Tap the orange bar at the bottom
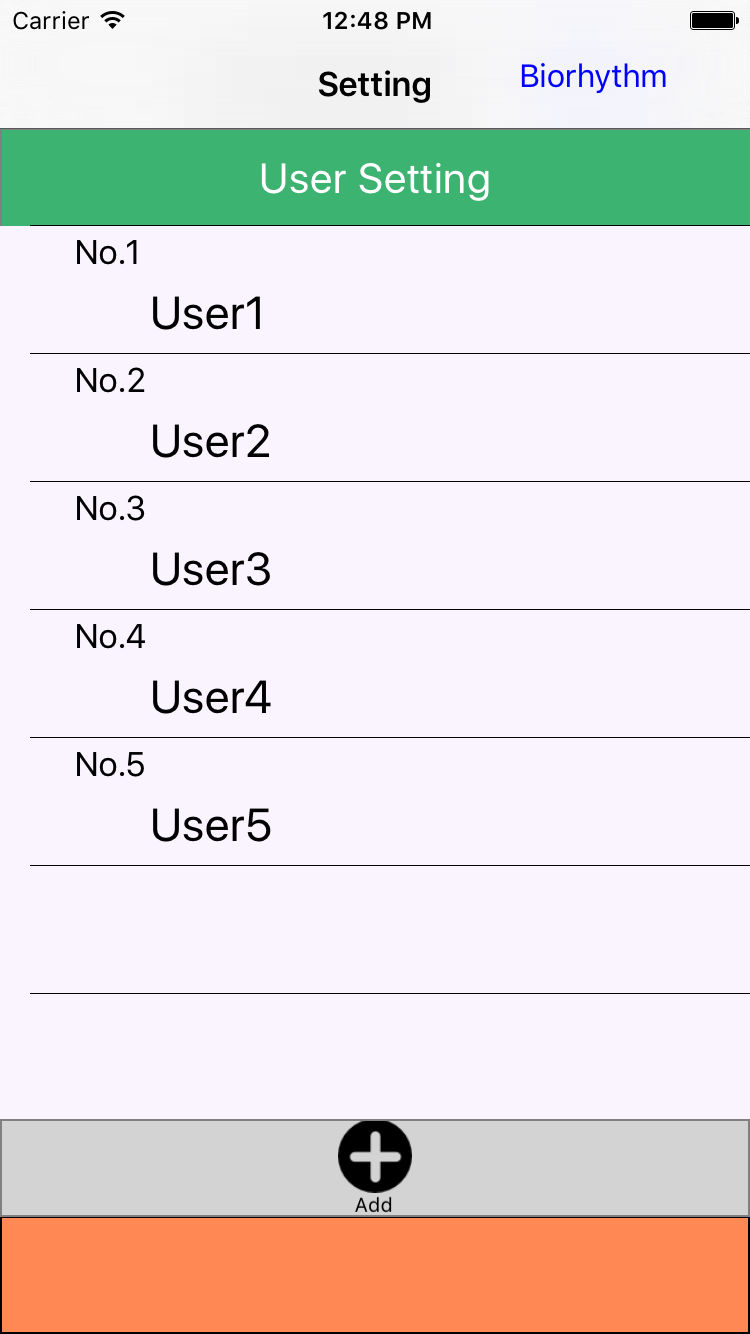This screenshot has width=750, height=1334. click(375, 1275)
